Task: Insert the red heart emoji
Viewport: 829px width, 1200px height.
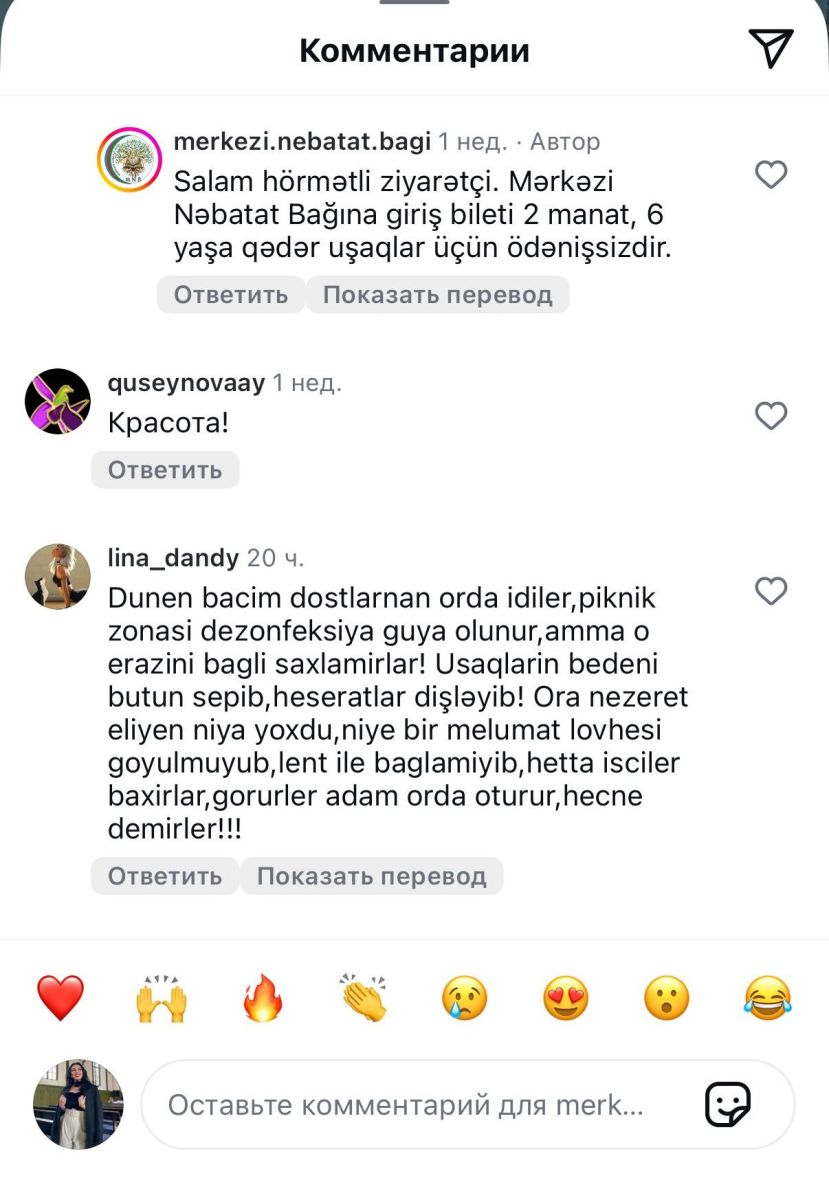Action: 60,998
